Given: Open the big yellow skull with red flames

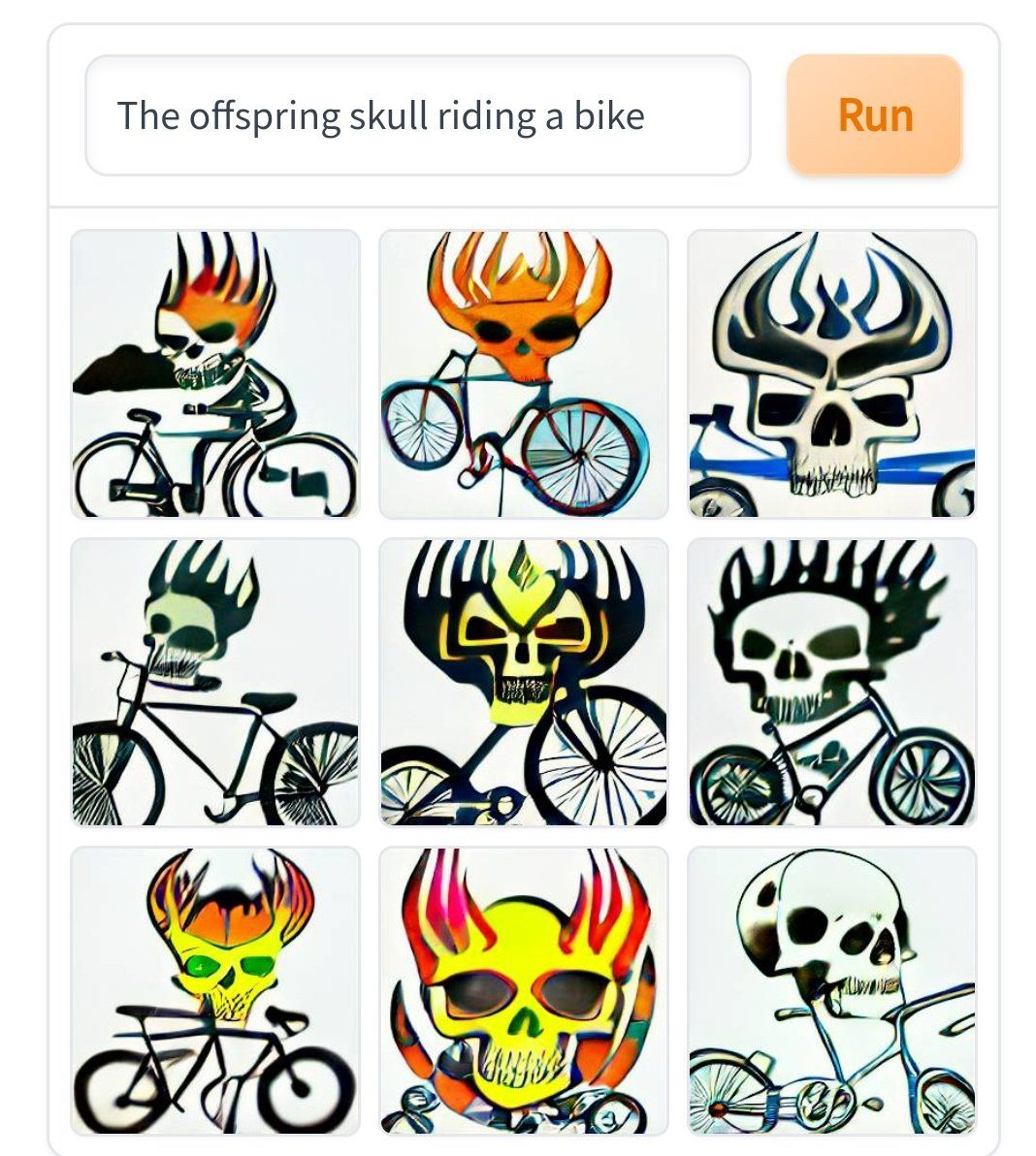Looking at the screenshot, I should (523, 990).
